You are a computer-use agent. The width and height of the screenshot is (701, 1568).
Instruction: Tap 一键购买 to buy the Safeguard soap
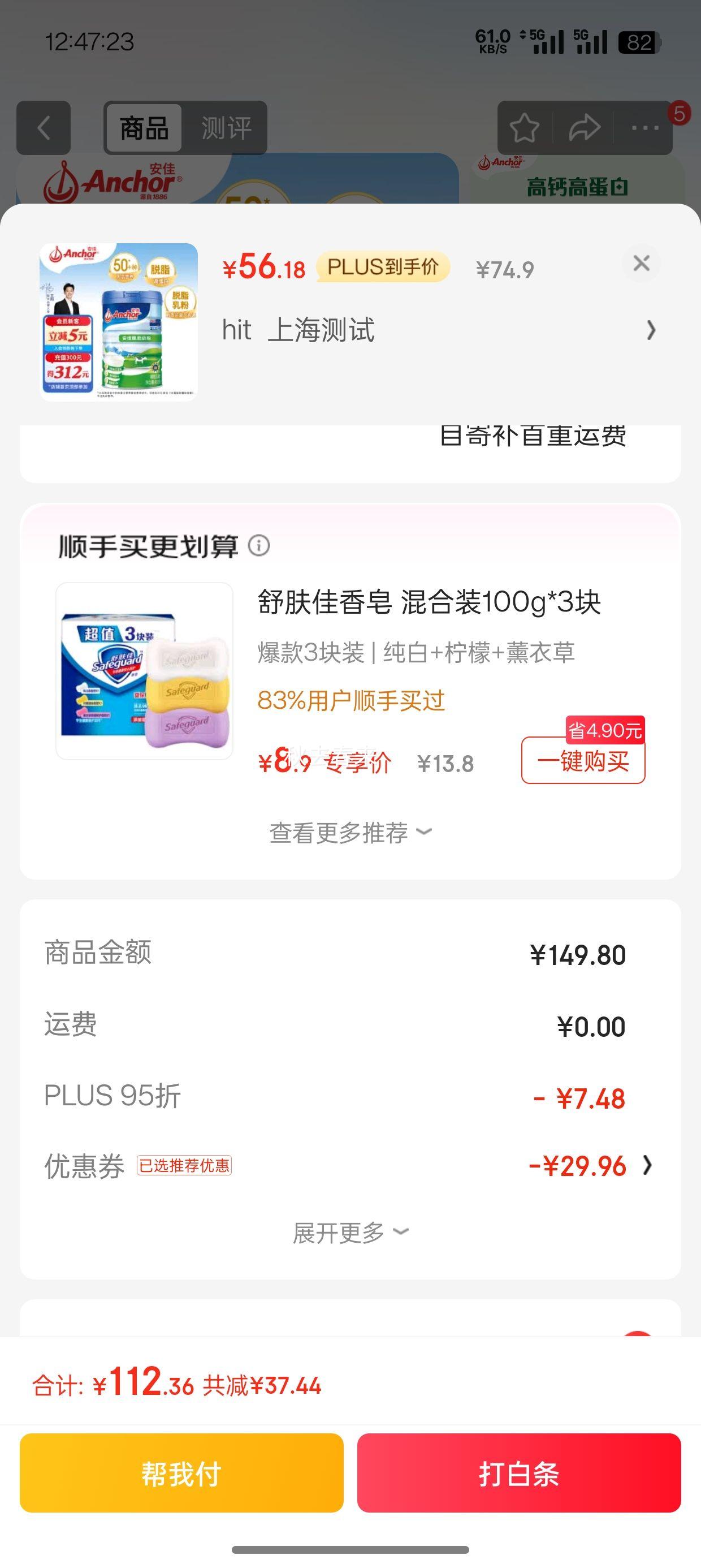[582, 761]
